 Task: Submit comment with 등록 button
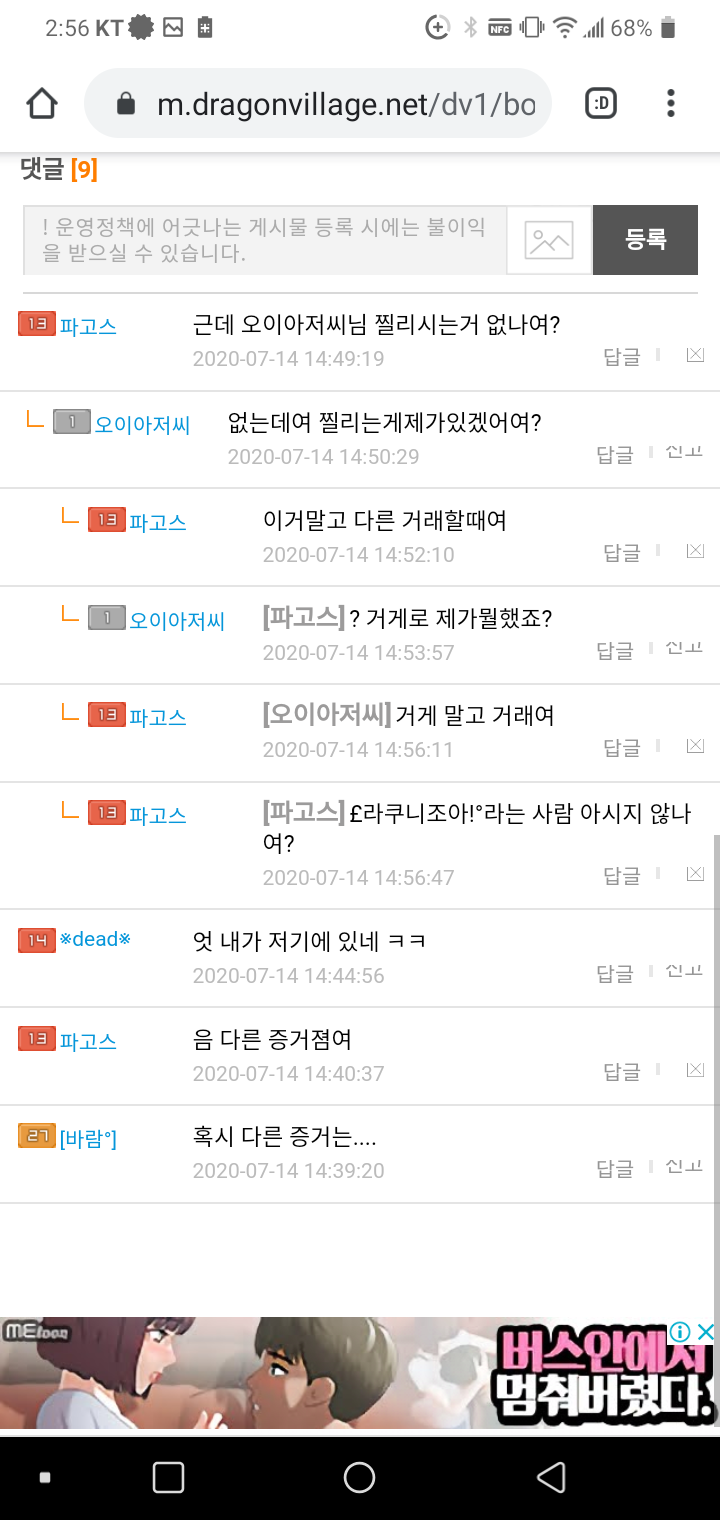[x=645, y=240]
